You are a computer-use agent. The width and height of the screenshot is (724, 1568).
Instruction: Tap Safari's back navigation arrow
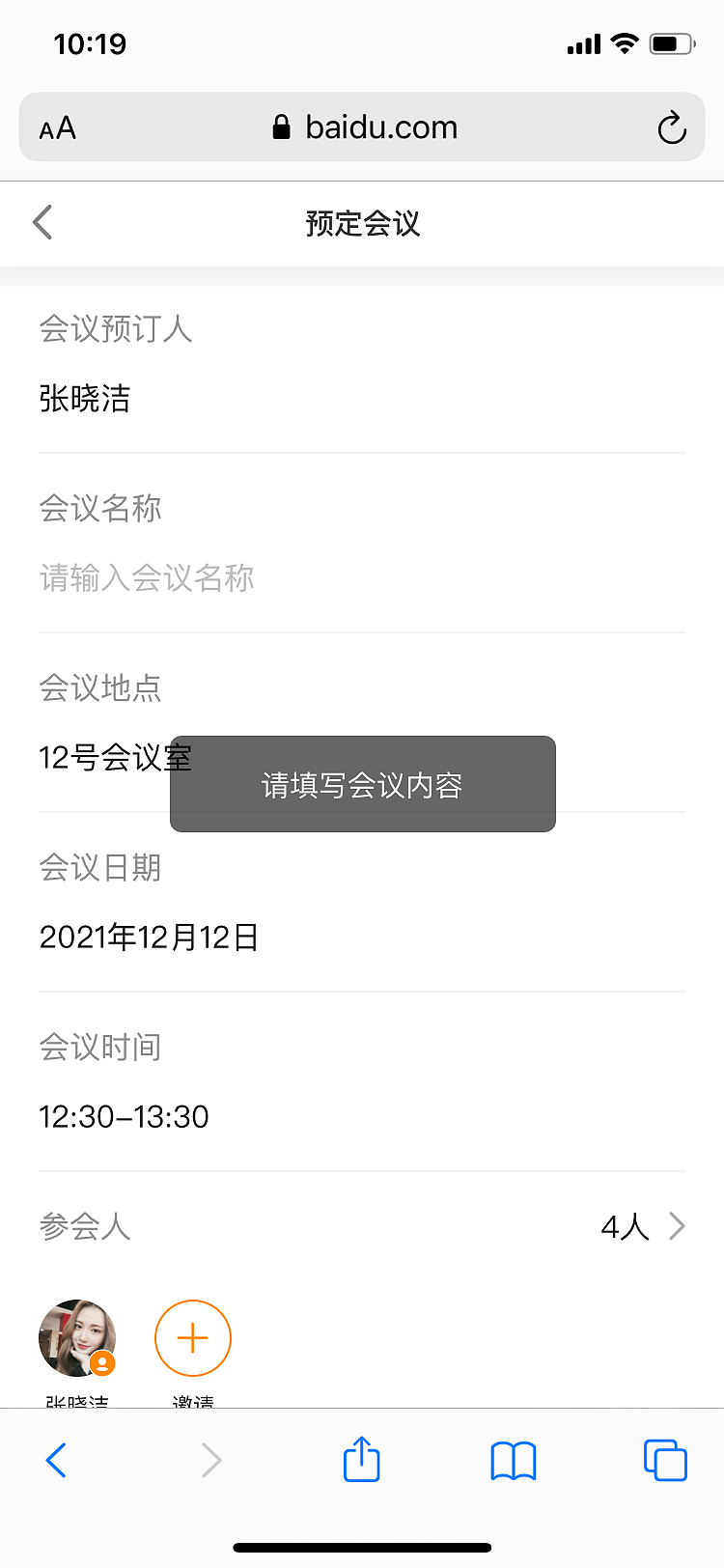coord(56,1460)
